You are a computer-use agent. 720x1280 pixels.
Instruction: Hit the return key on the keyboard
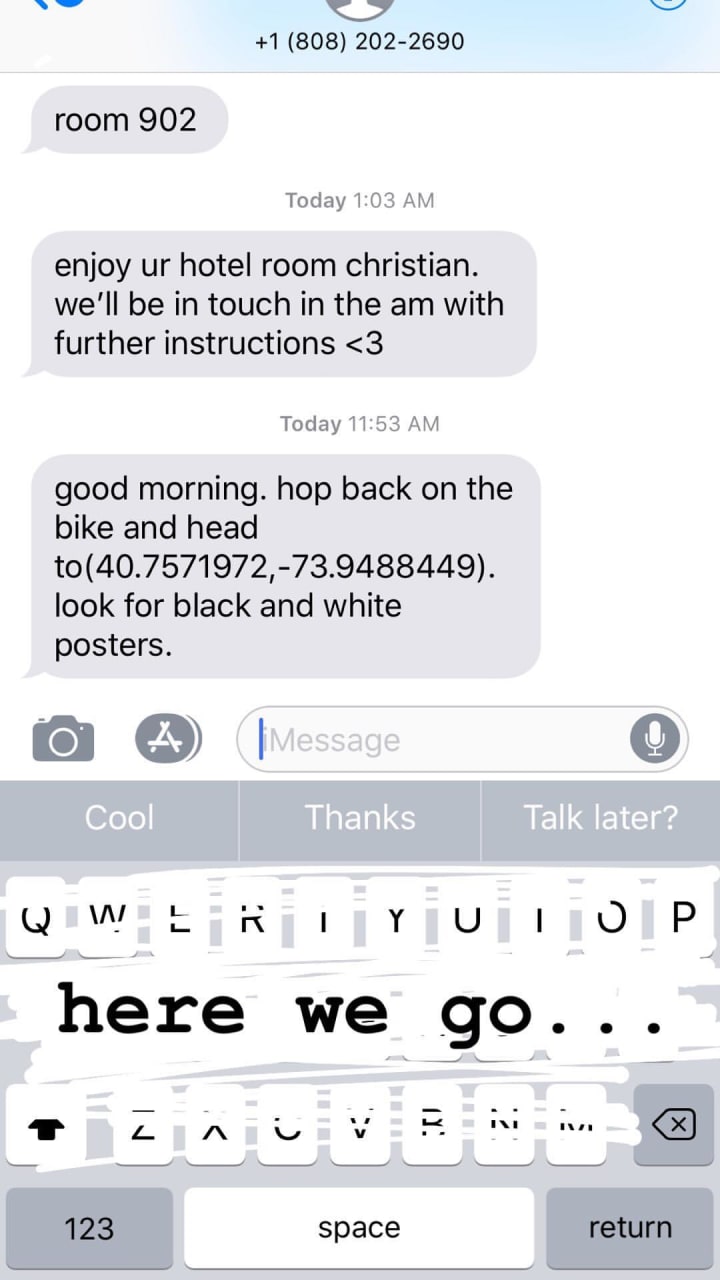click(630, 1228)
